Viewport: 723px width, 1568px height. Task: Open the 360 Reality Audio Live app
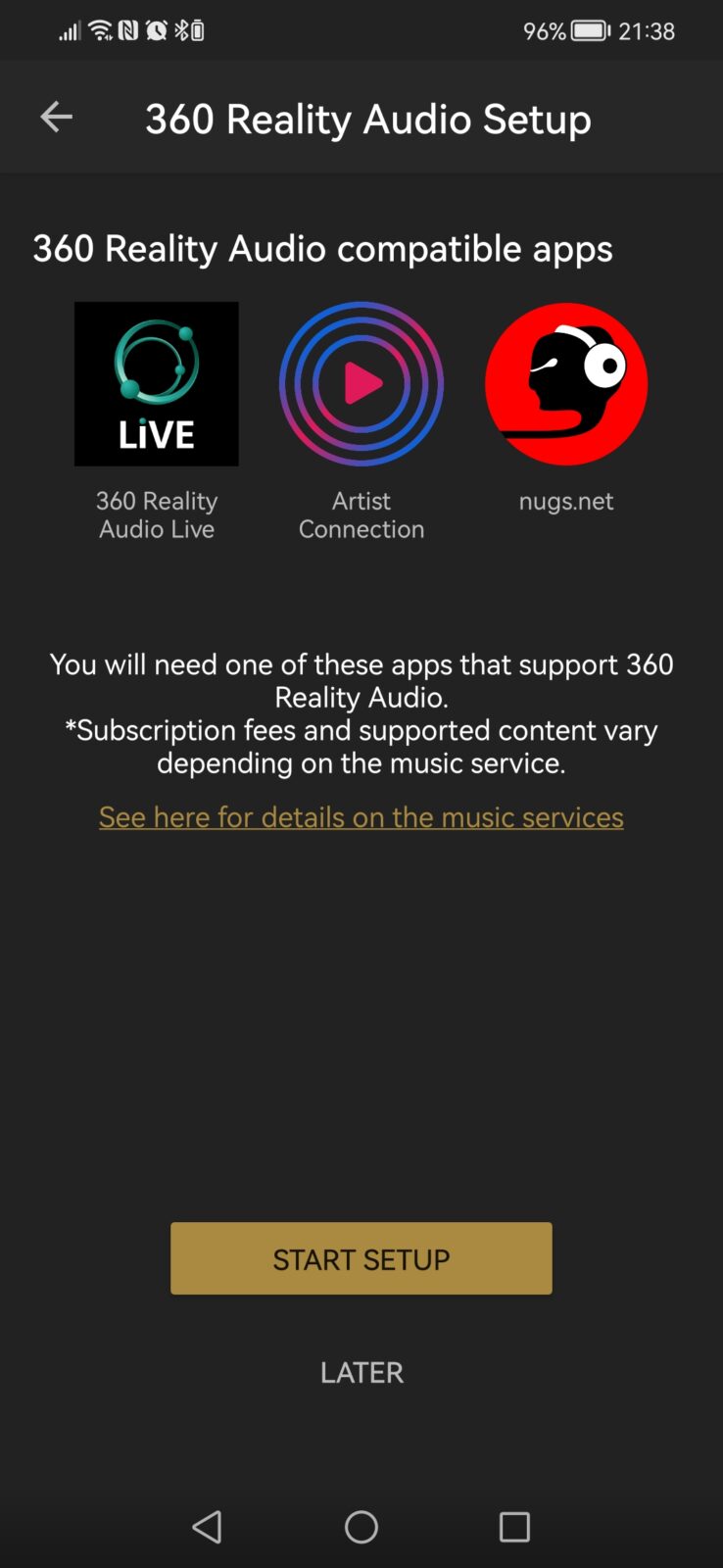(x=157, y=384)
